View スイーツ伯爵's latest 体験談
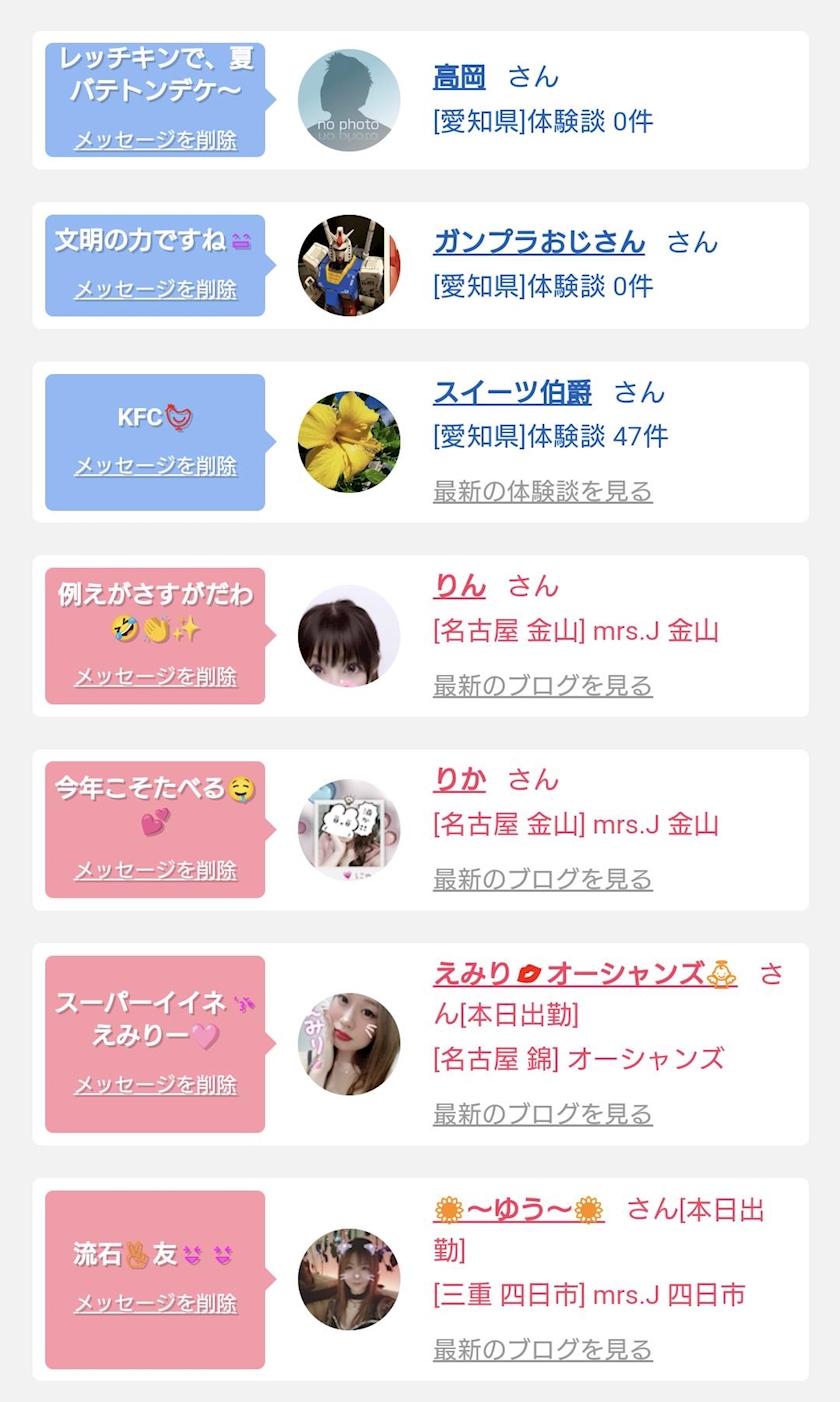Screen dimensions: 840x1402 click(542, 491)
